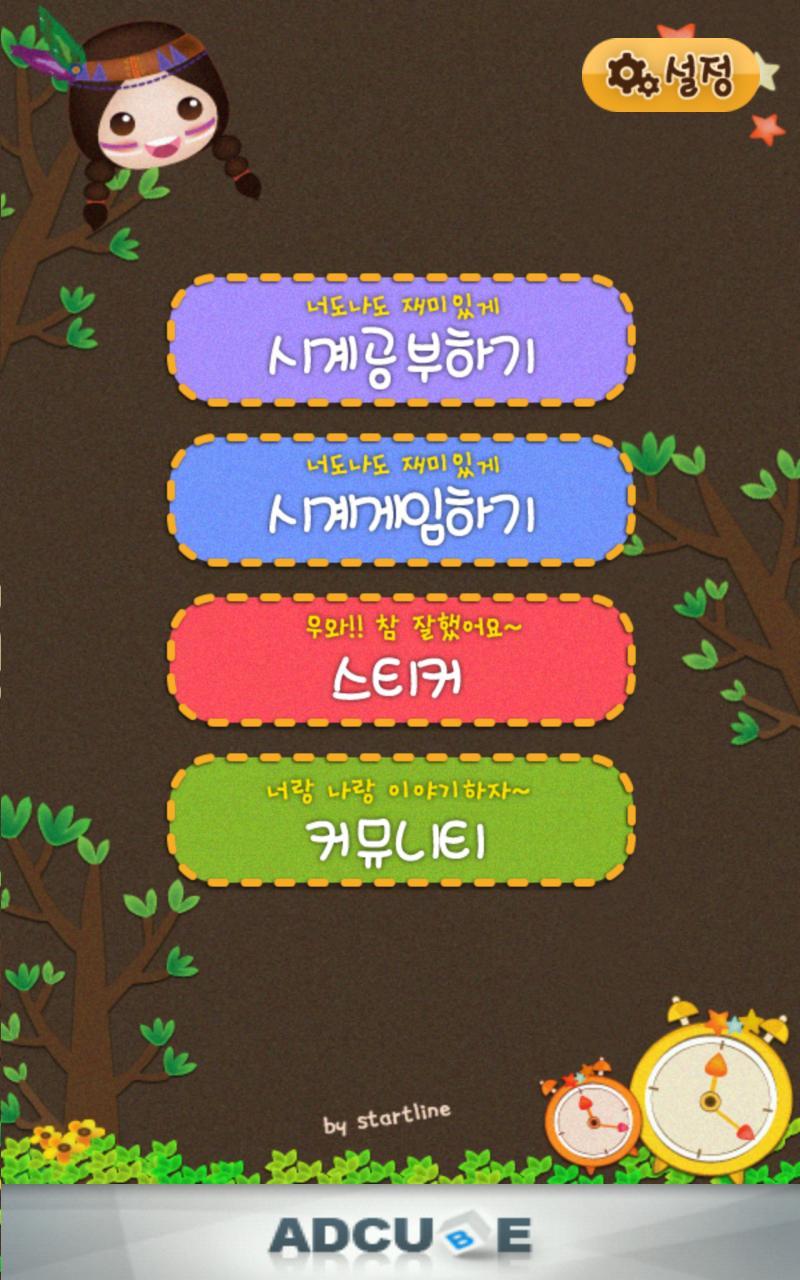
Task: Open the 스티커 sticker collection
Action: tap(400, 660)
